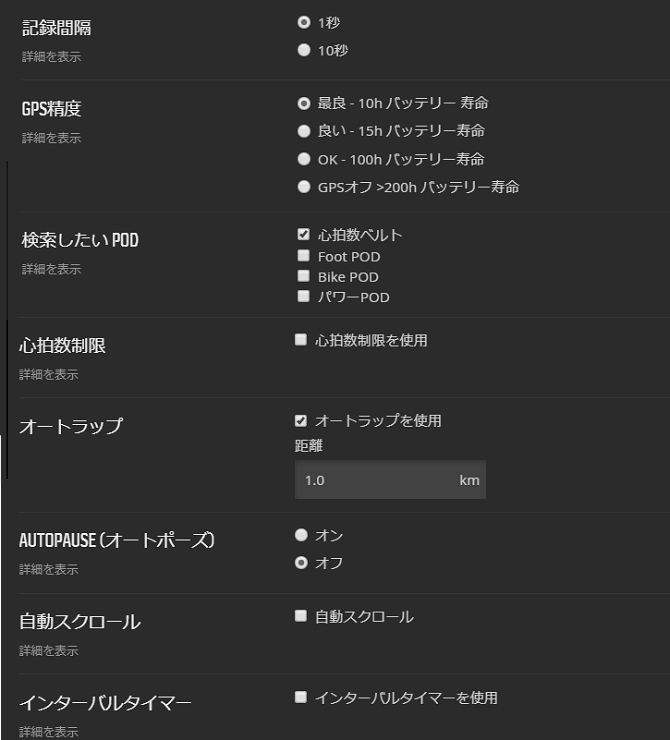Select GPSオフ >200h battery option
670x740 pixels.
304,187
